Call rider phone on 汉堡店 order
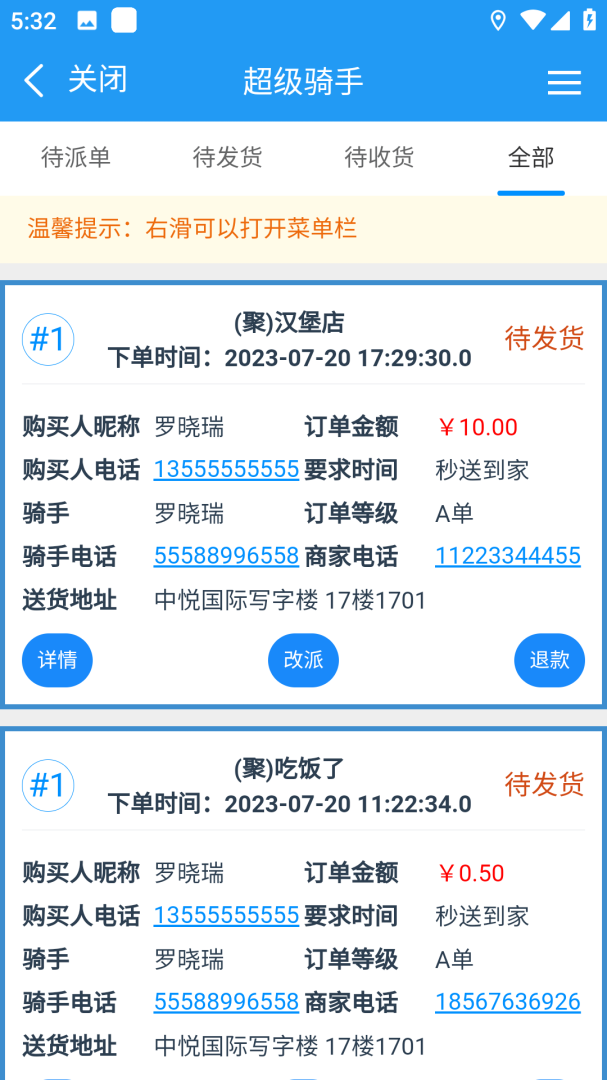This screenshot has width=607, height=1080. (x=226, y=556)
